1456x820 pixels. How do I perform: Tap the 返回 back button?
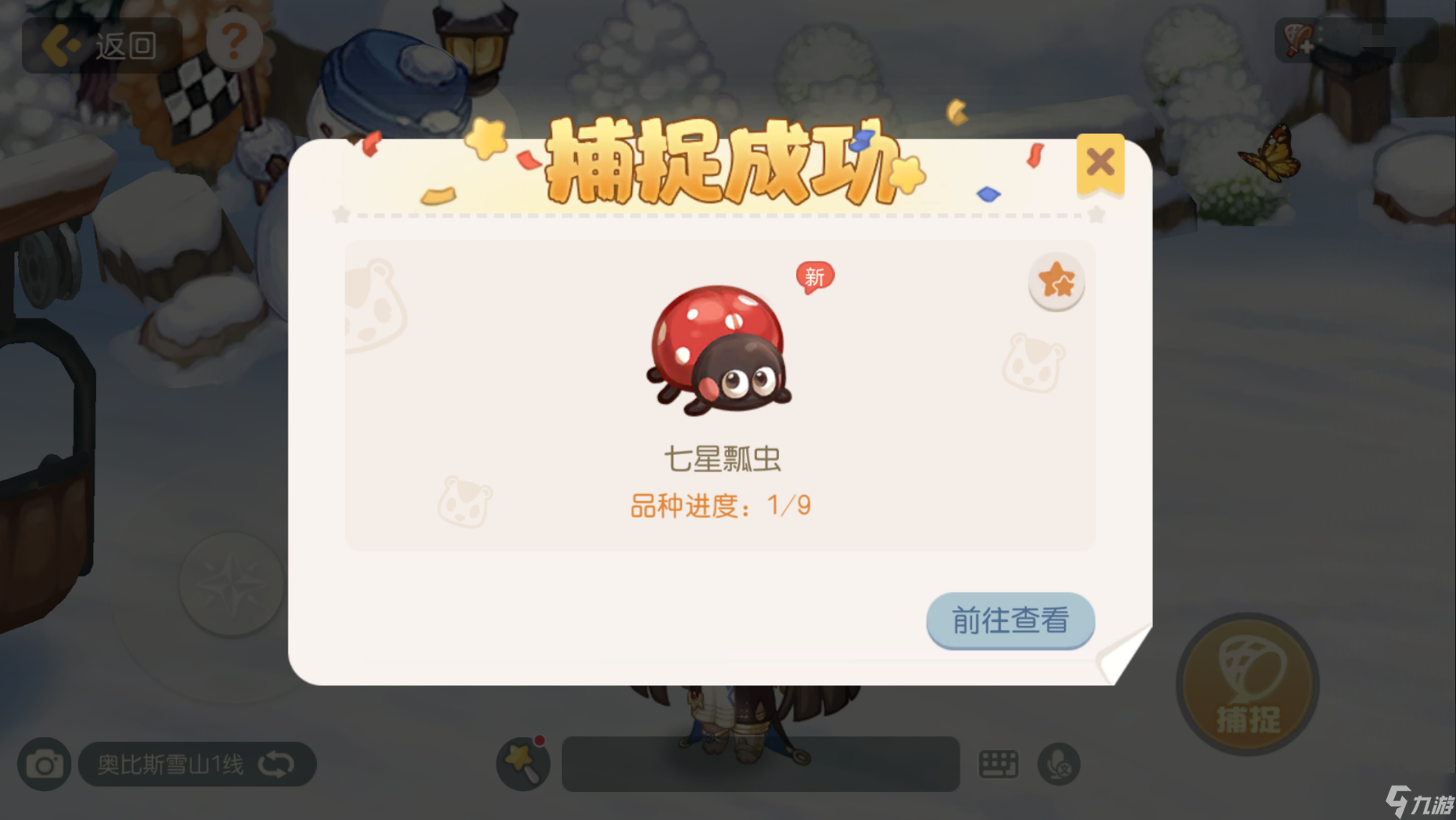point(102,45)
